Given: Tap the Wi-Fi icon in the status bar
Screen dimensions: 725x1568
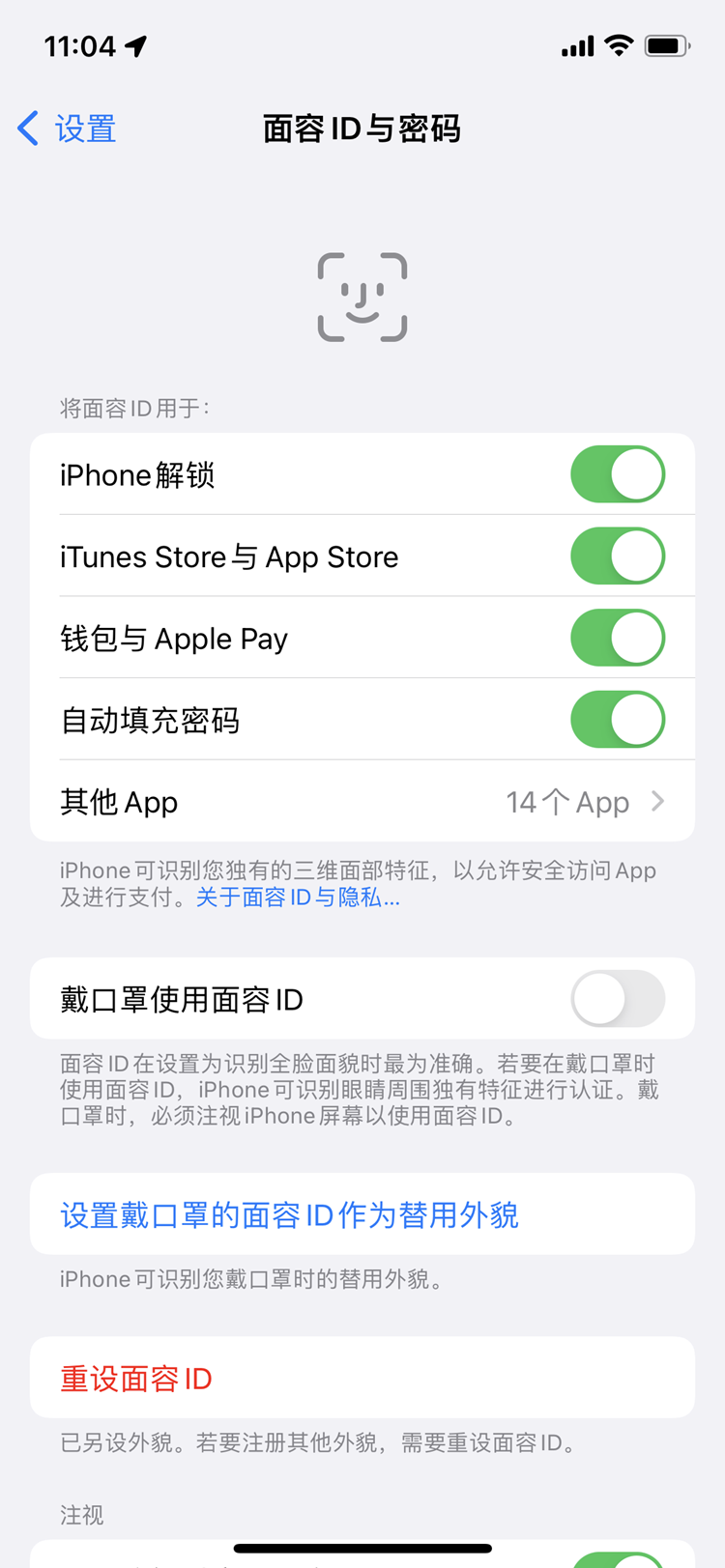Looking at the screenshot, I should 620,44.
